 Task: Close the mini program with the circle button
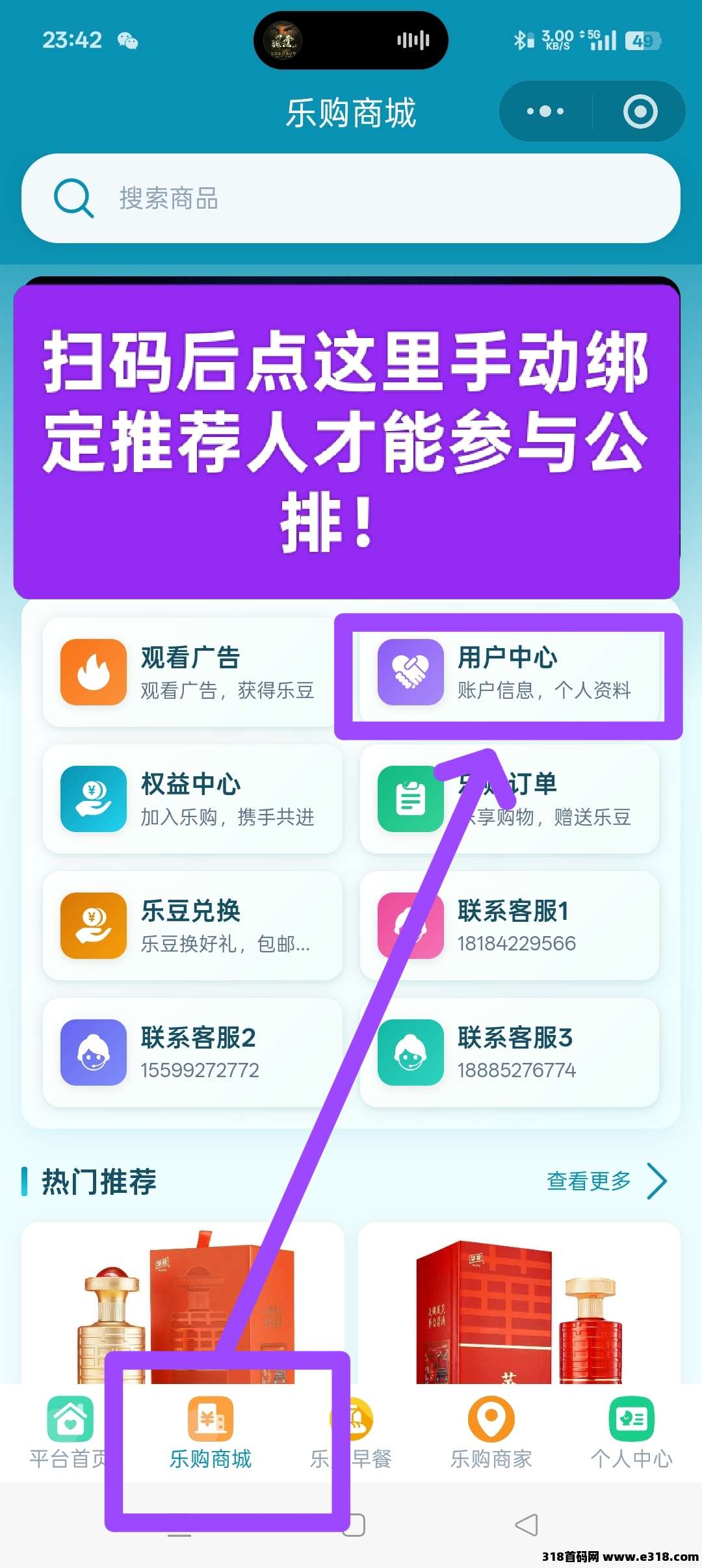[640, 111]
